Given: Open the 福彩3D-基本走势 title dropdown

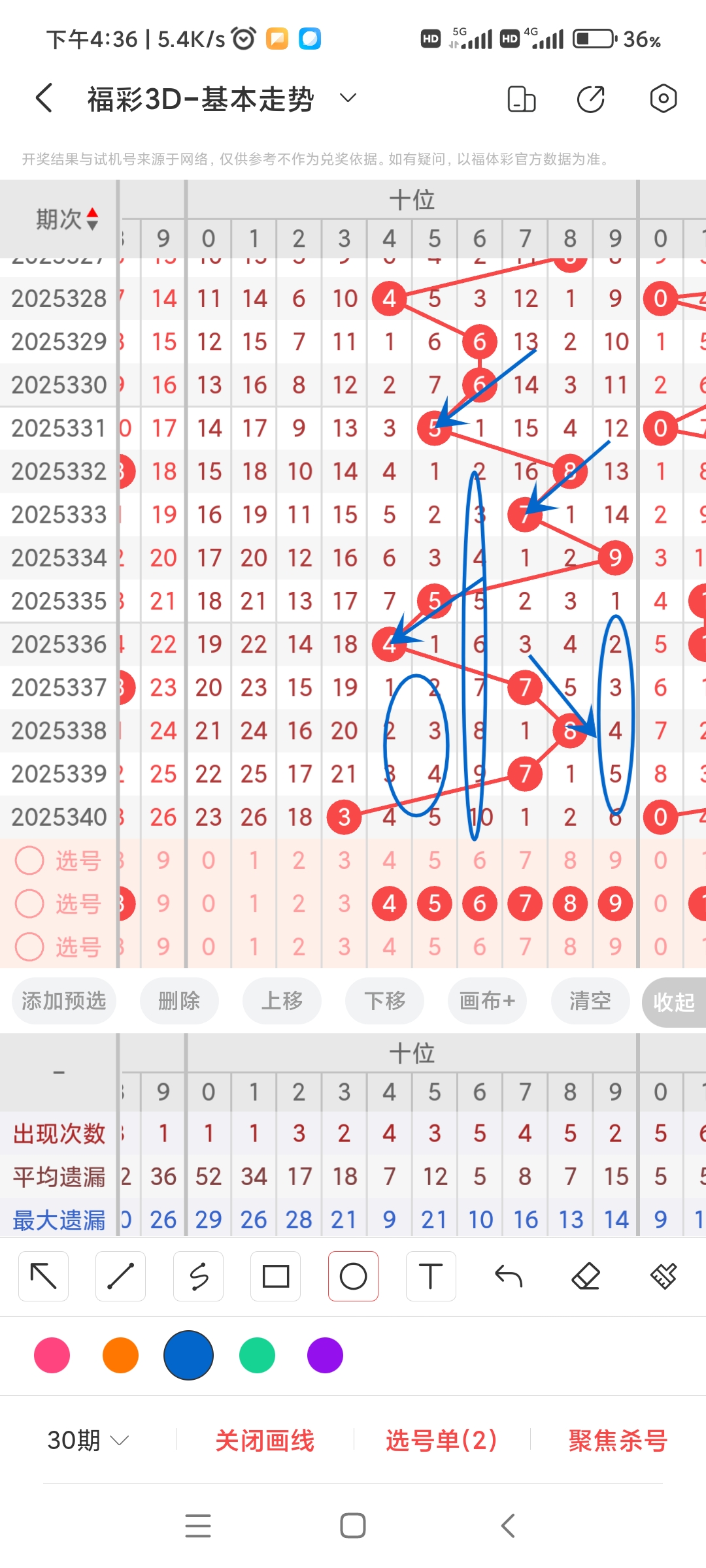Looking at the screenshot, I should 347,98.
